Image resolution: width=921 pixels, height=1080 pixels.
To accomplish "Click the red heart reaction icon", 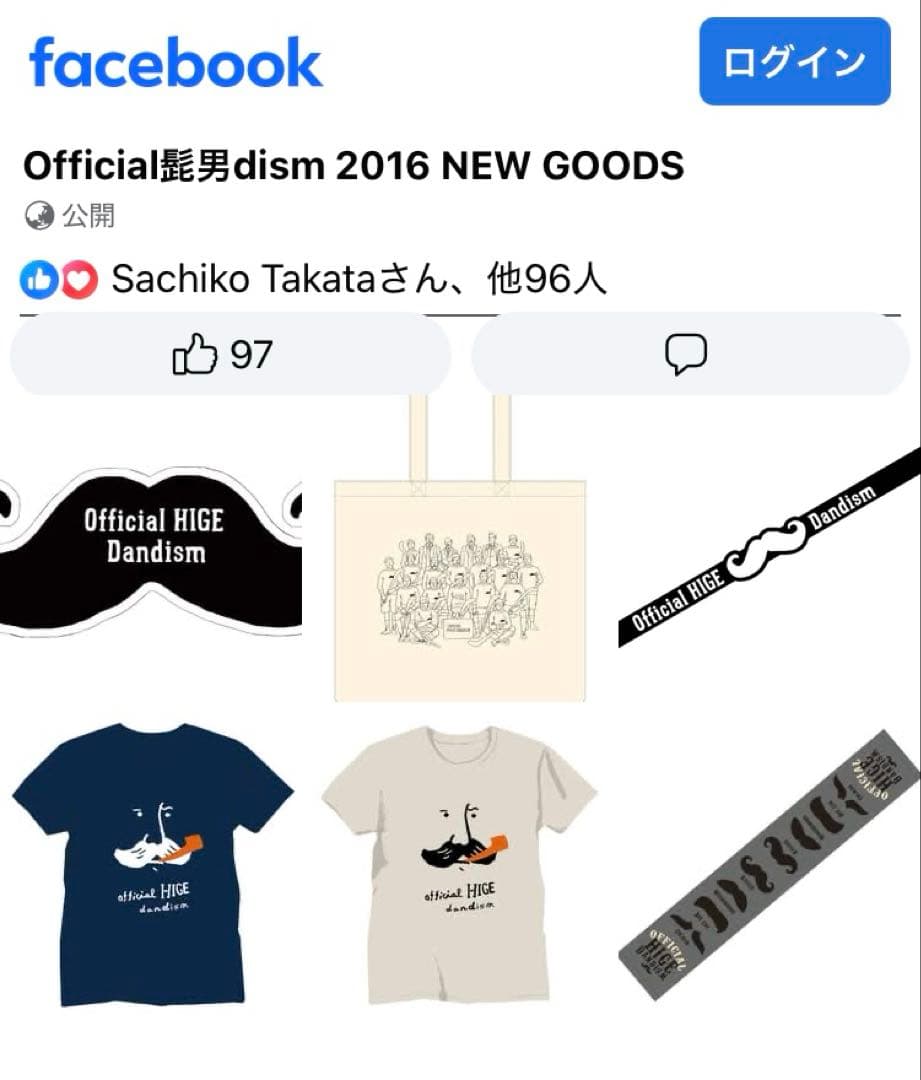I will pos(75,280).
